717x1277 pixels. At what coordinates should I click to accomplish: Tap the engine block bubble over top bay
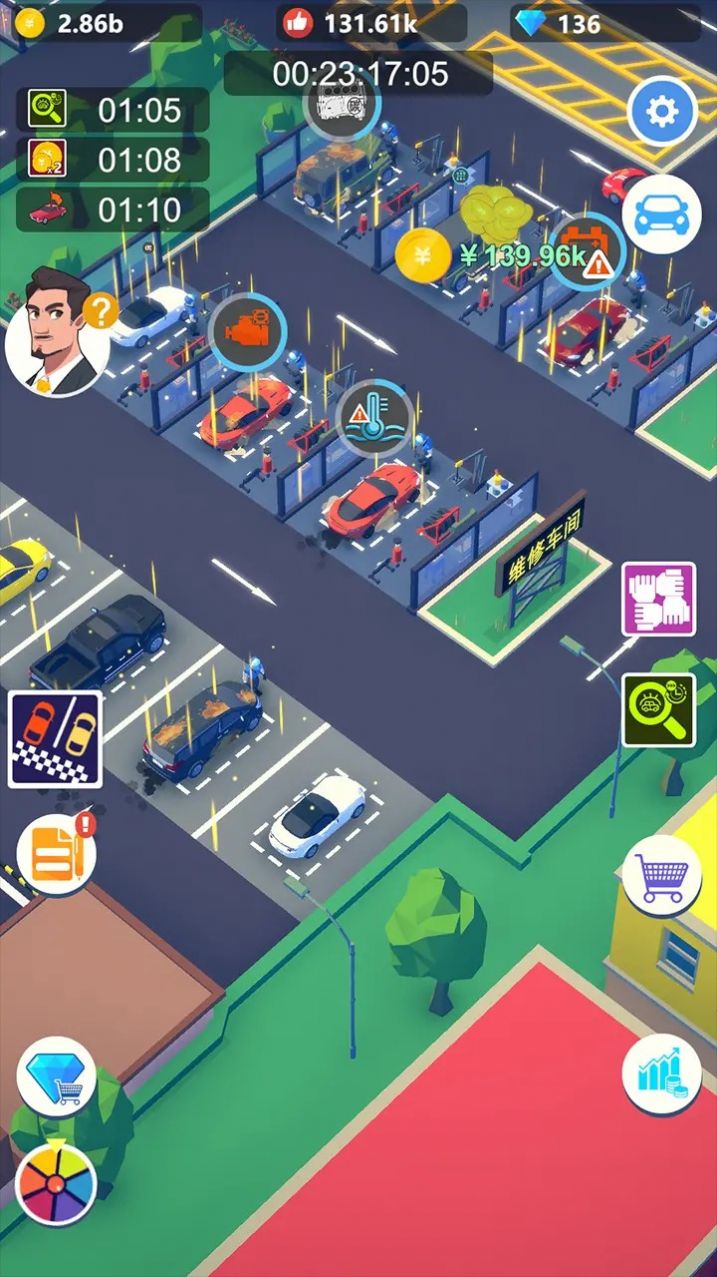point(341,101)
